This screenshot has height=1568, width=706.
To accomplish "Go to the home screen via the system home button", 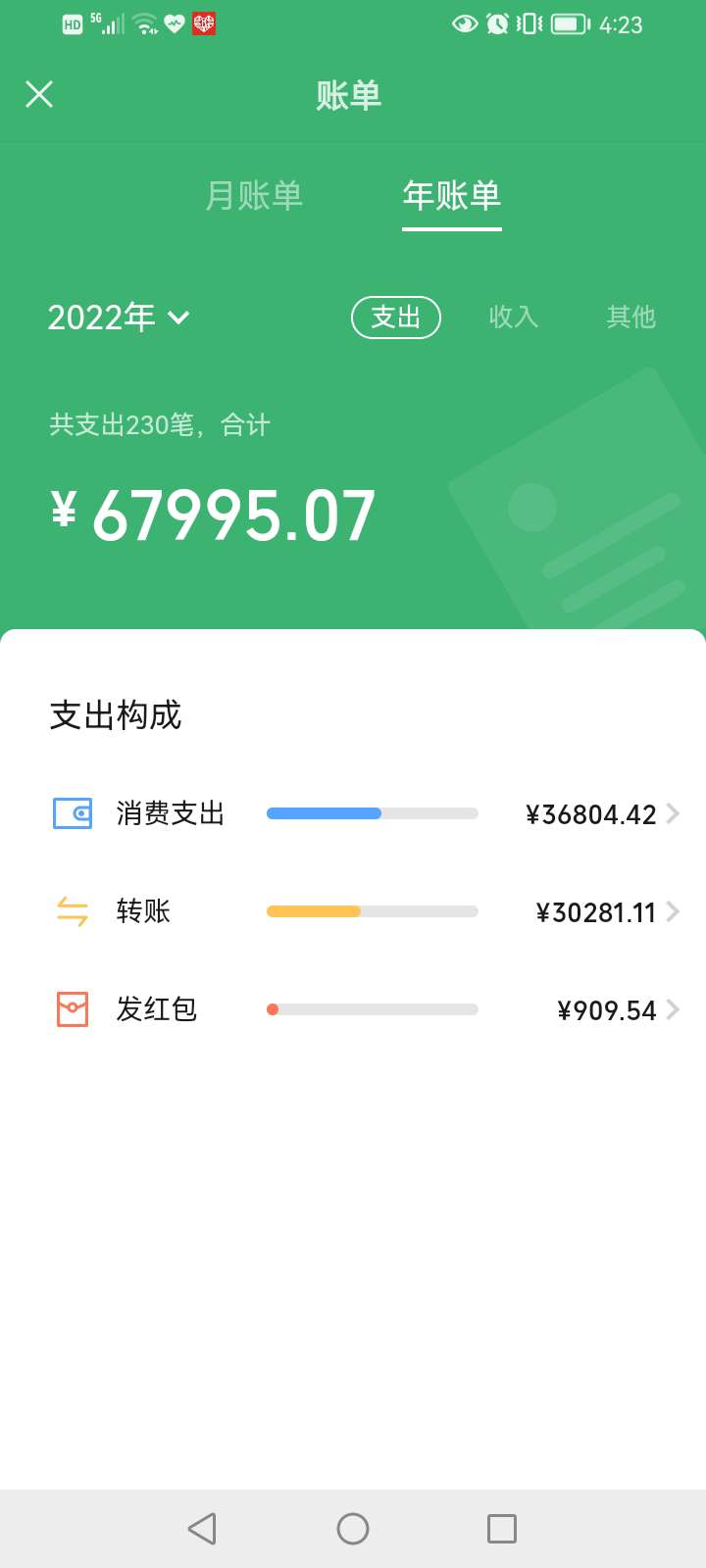I will click(x=353, y=1529).
